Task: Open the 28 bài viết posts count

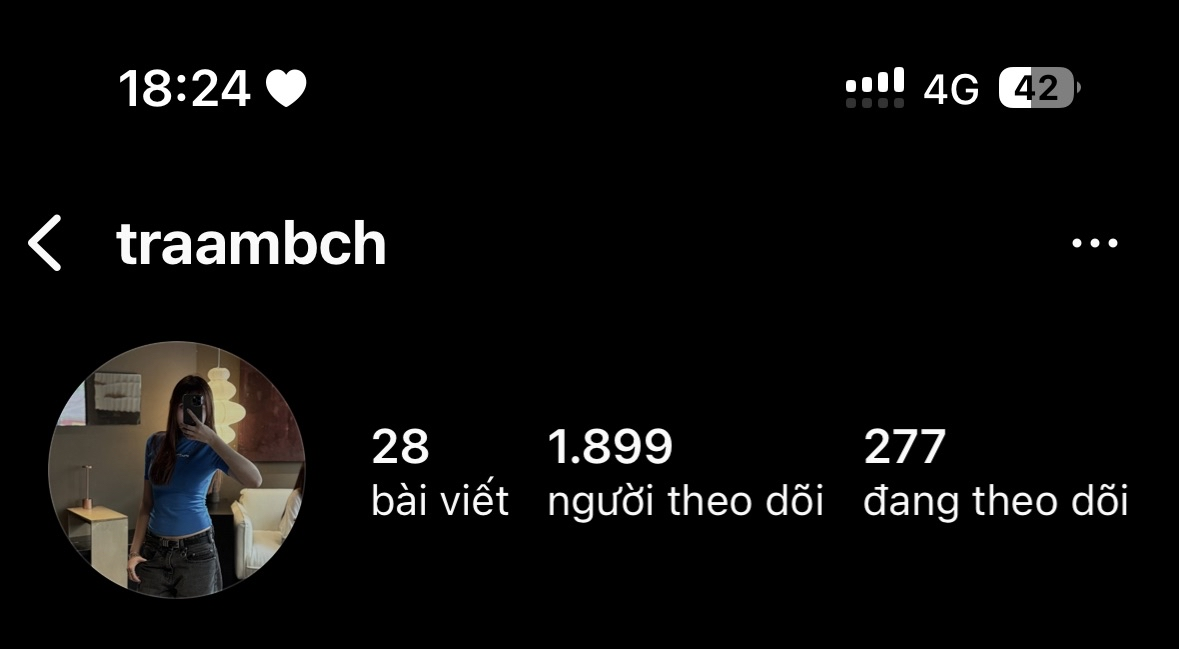Action: 439,472
